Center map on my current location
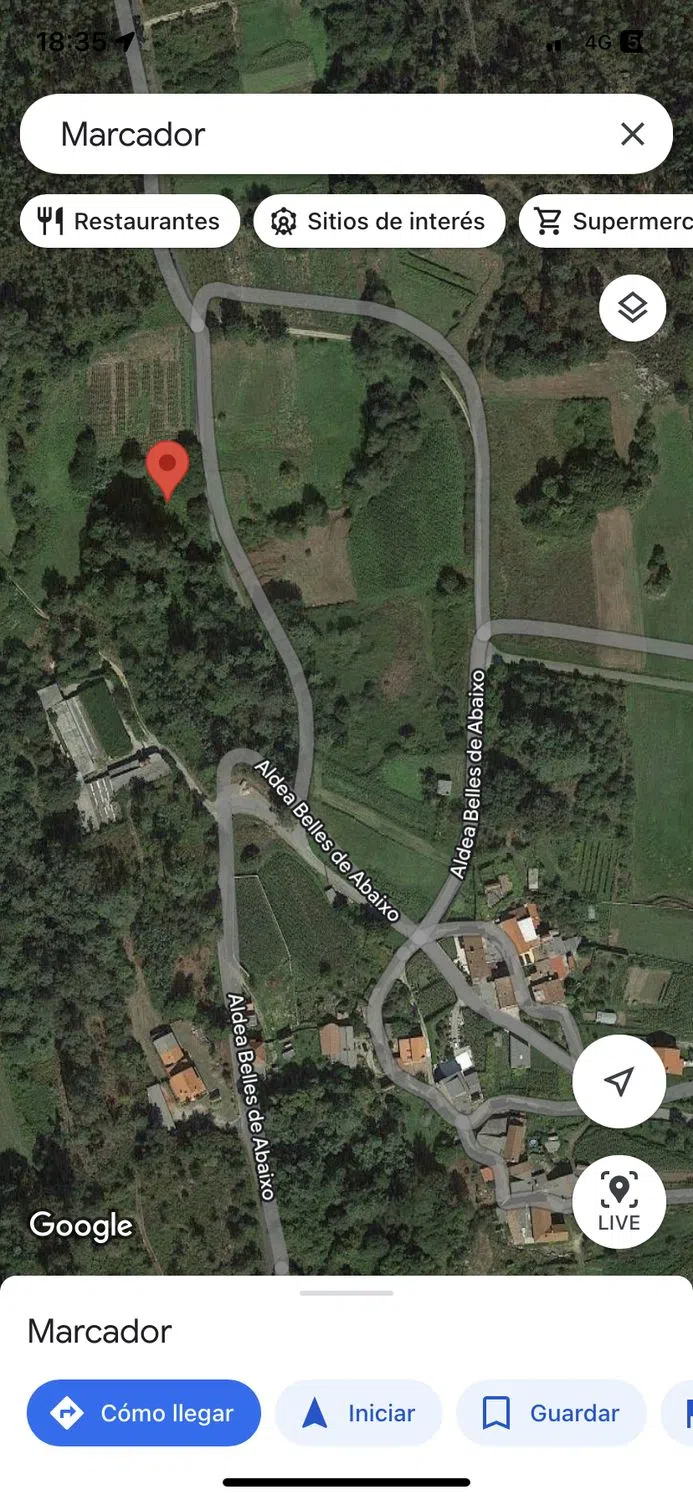This screenshot has width=693, height=1500. click(619, 1081)
